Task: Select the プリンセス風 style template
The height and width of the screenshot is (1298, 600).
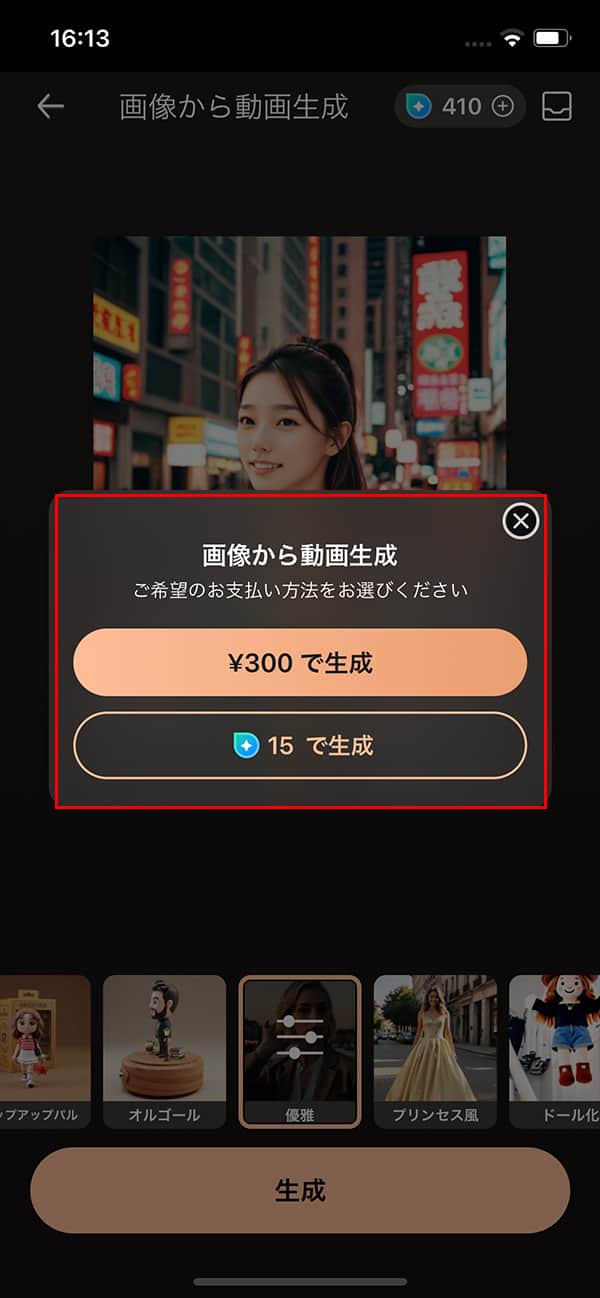Action: tap(435, 1050)
